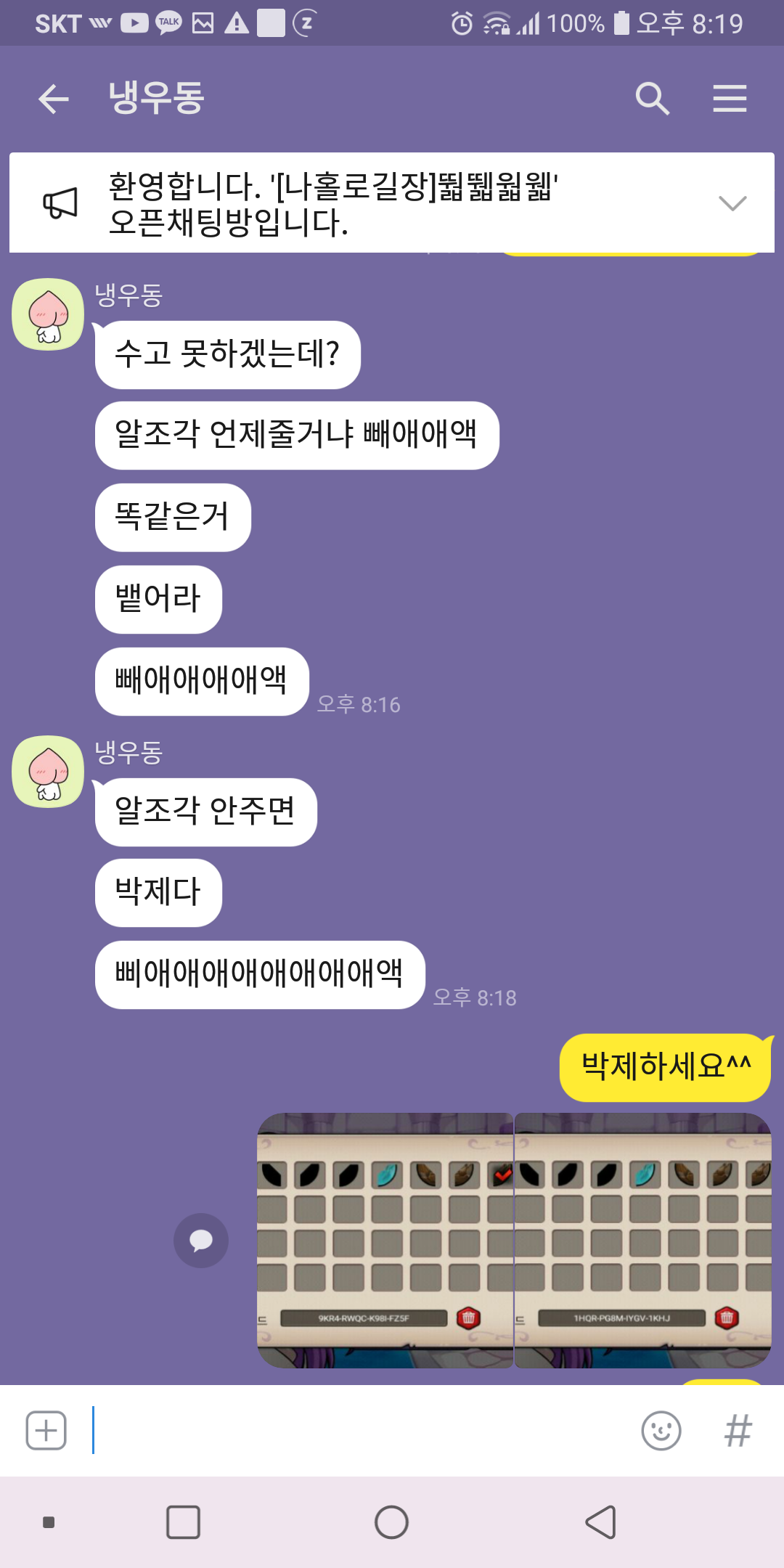Open the chat room hamburger menu
784x1568 pixels.
730,98
